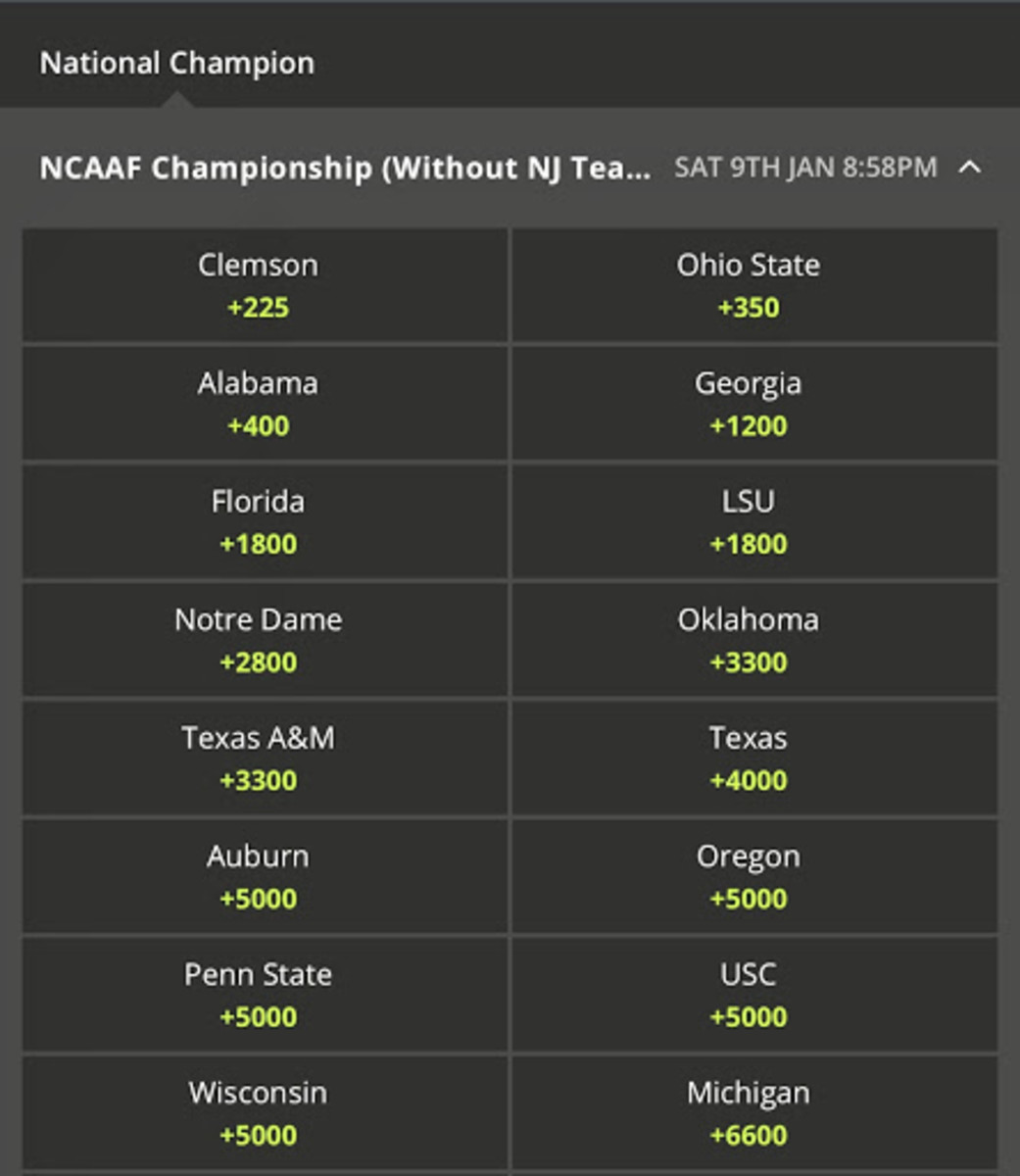Bet on Oklahoma at +3300

[749, 640]
